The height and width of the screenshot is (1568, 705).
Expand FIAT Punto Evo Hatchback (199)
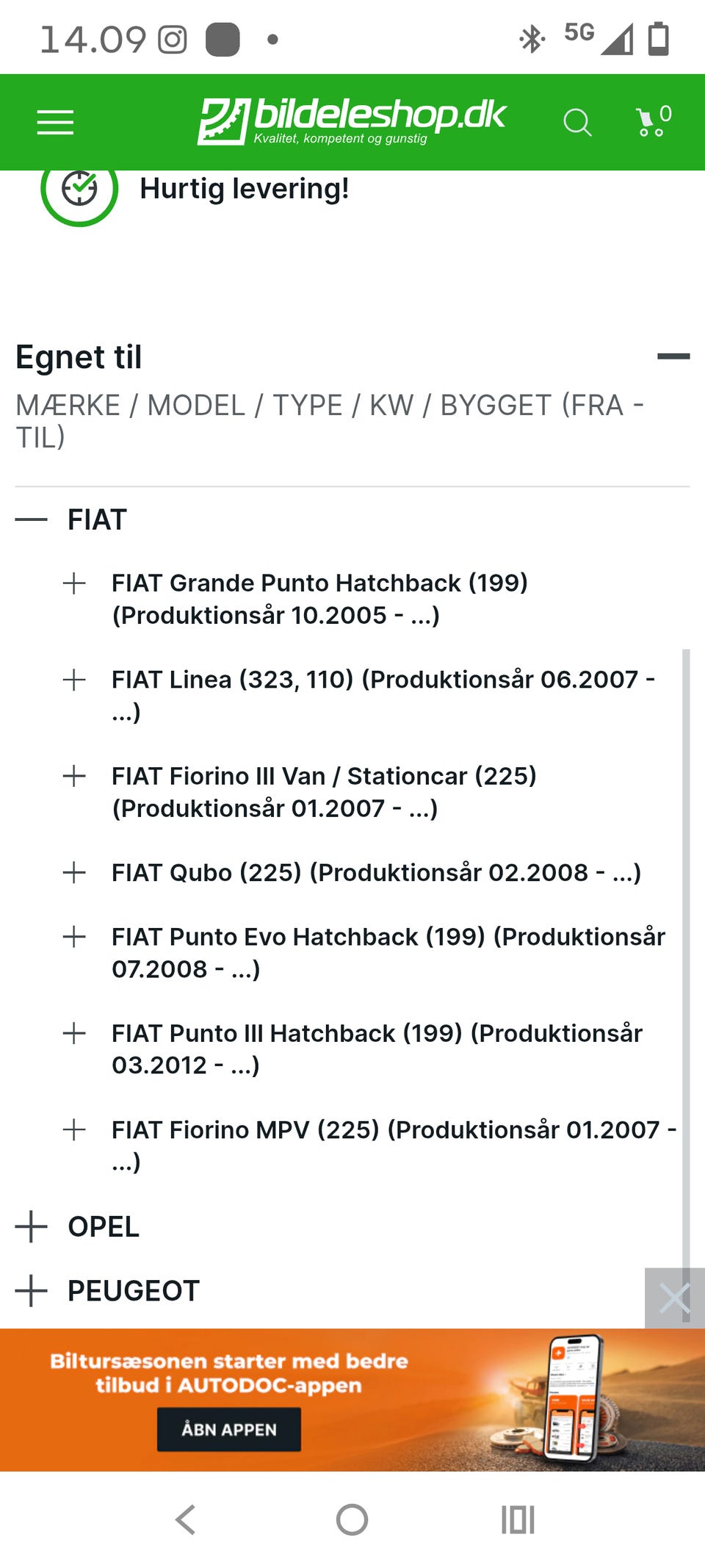(x=74, y=937)
